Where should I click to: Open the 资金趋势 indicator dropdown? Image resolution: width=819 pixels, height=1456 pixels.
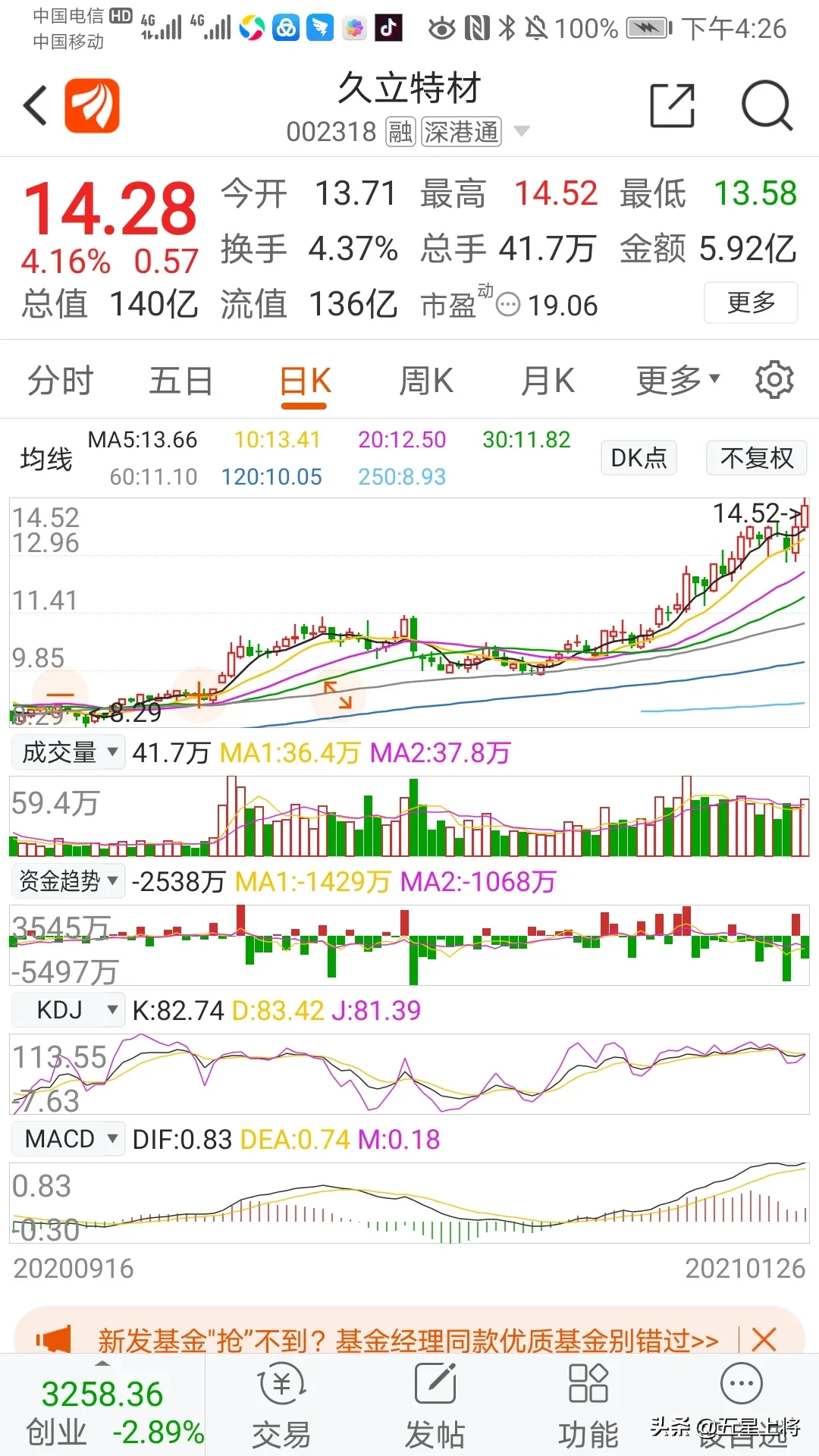coord(68,881)
